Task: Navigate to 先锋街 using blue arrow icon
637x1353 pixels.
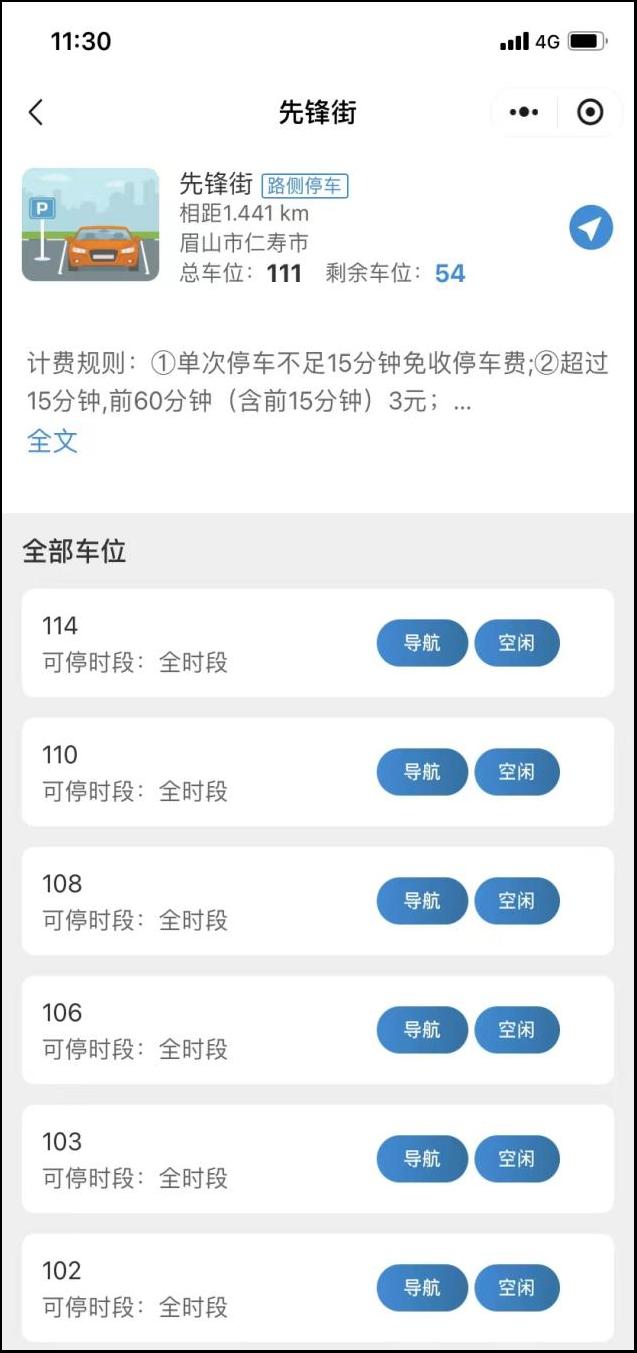Action: tap(591, 228)
